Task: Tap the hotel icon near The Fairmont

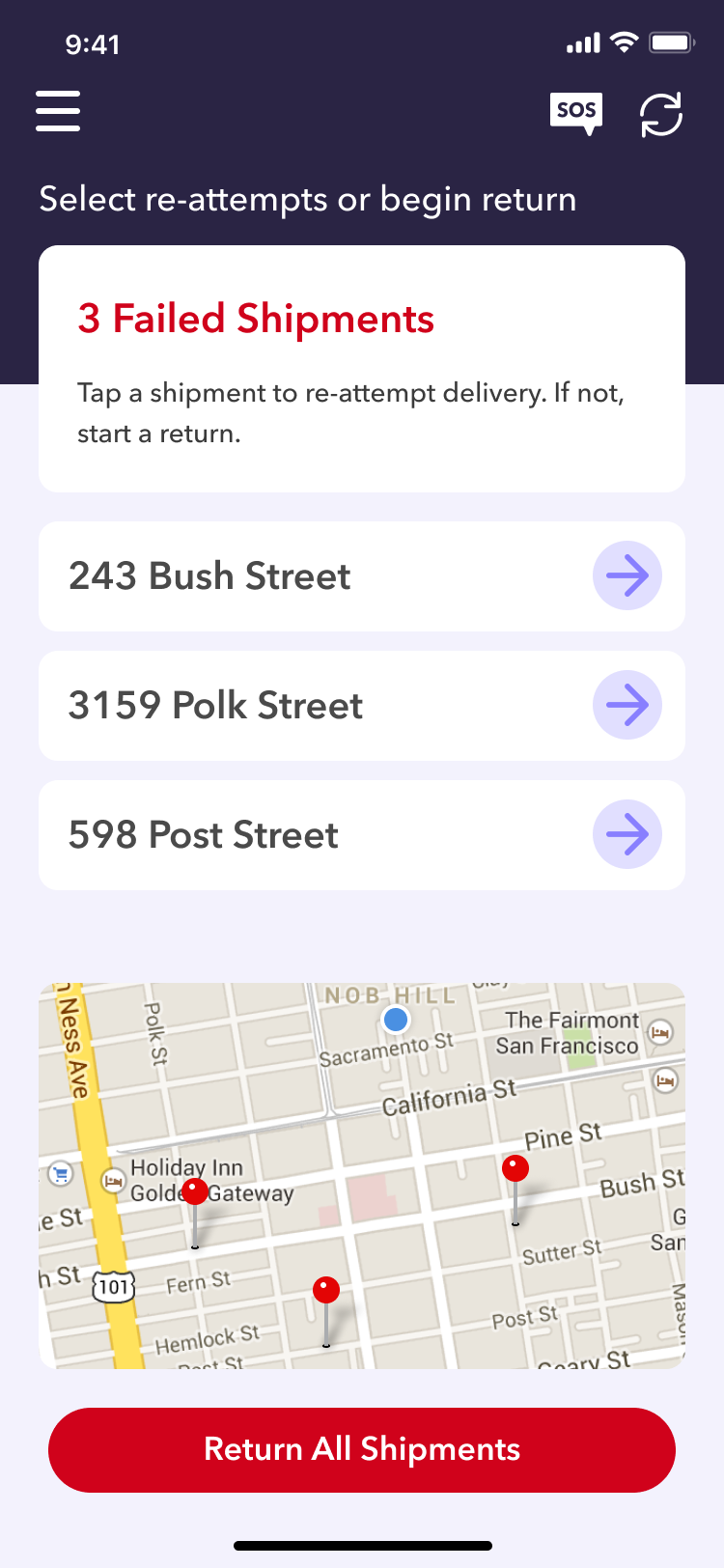Action: 659,1033
